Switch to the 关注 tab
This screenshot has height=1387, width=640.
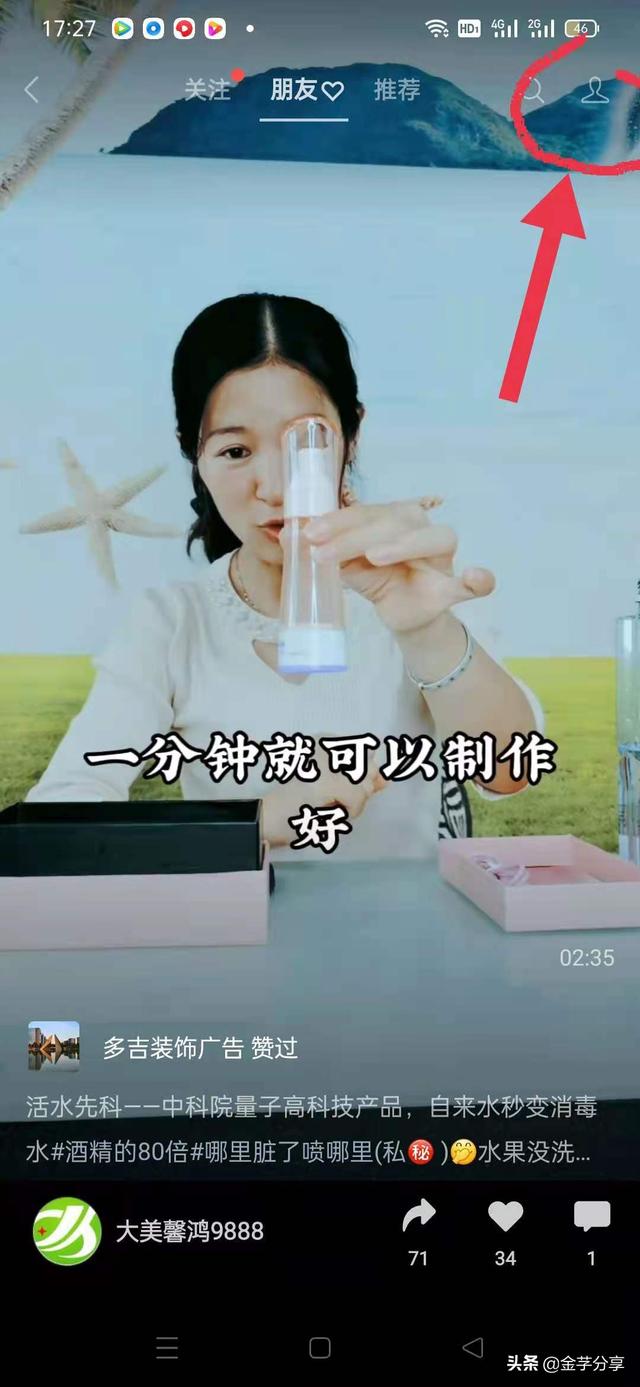(x=208, y=90)
